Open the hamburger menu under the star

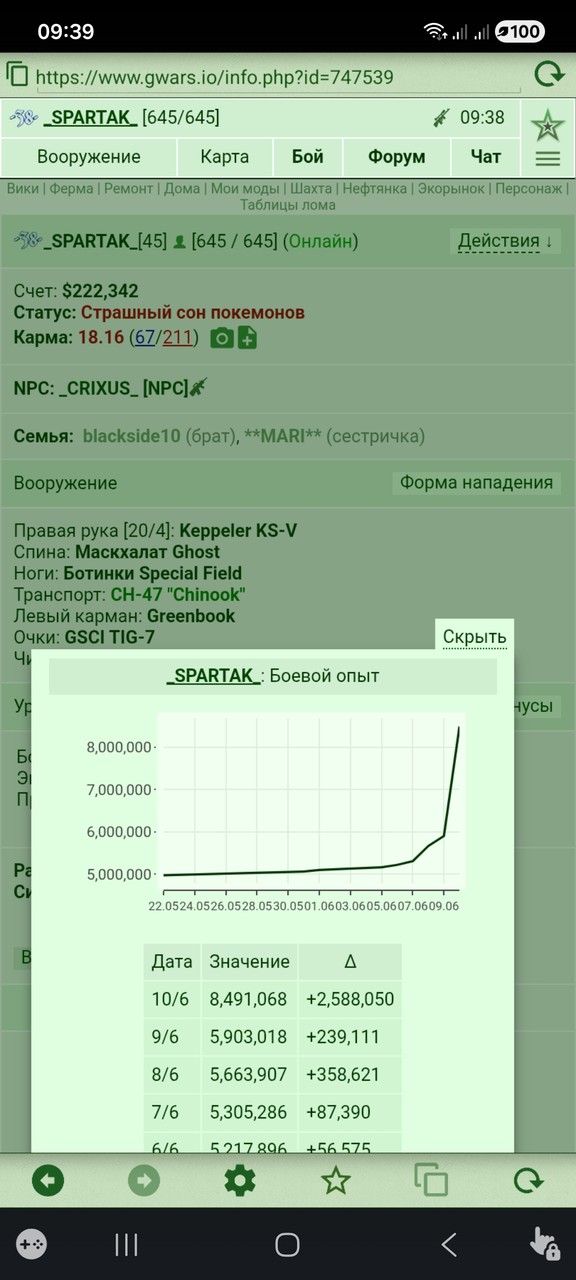point(547,159)
